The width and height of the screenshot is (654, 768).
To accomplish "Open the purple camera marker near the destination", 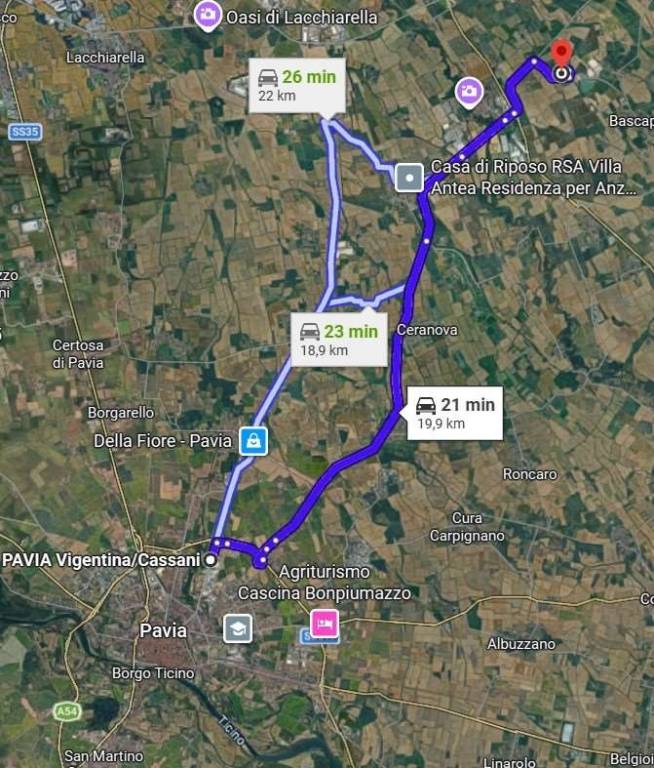I will [x=469, y=92].
